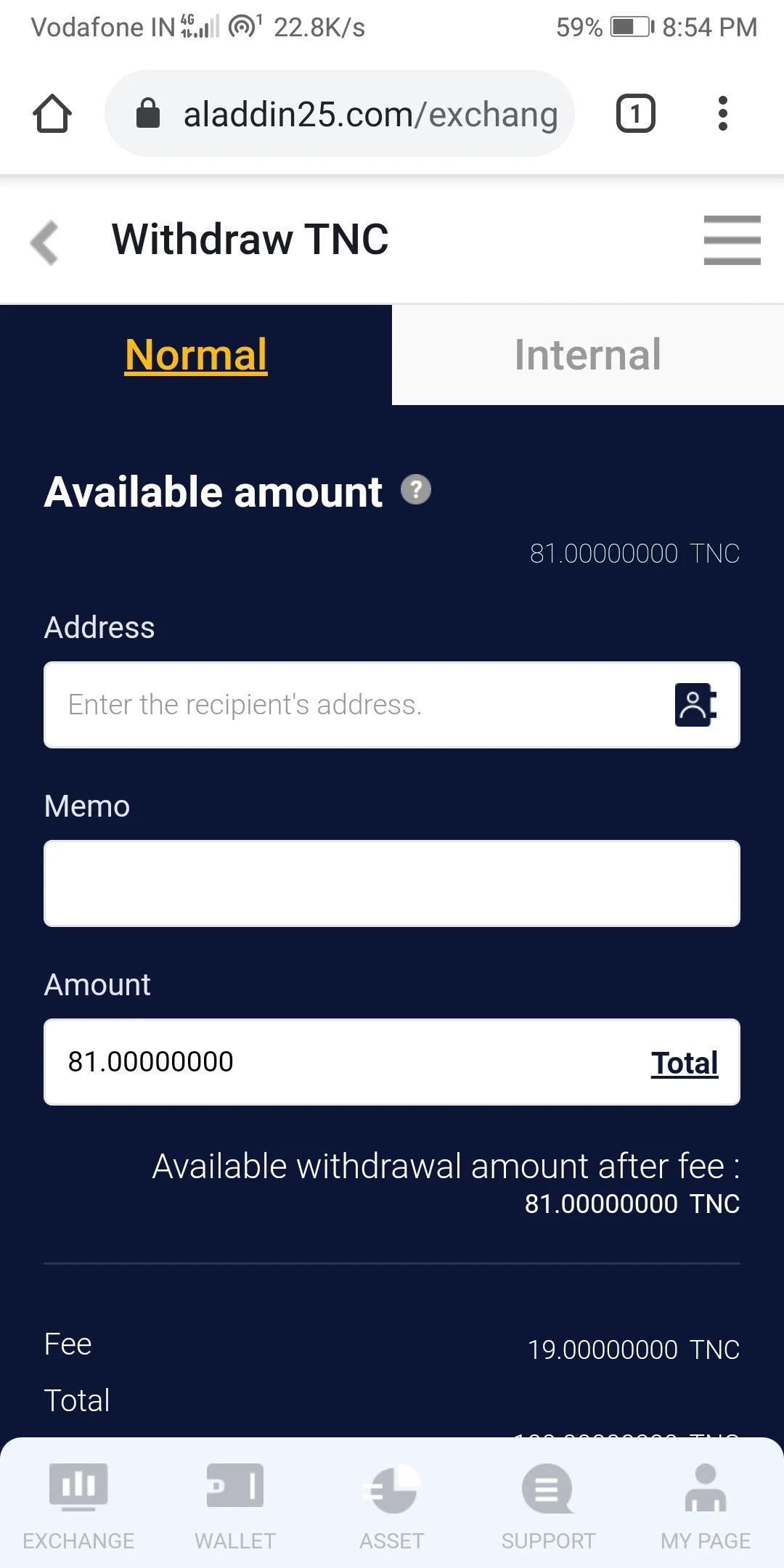Open the hamburger menu

[732, 240]
